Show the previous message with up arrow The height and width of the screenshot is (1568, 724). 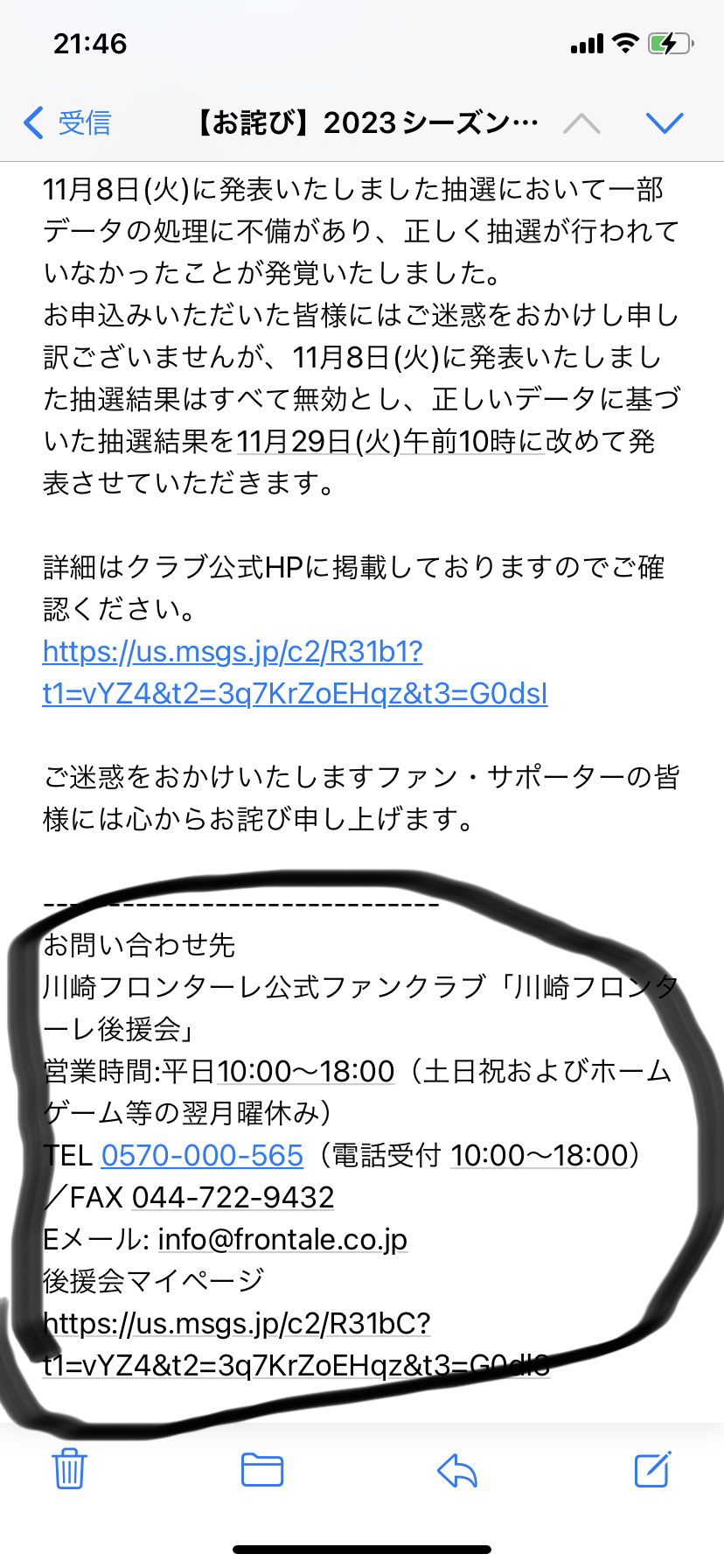582,122
